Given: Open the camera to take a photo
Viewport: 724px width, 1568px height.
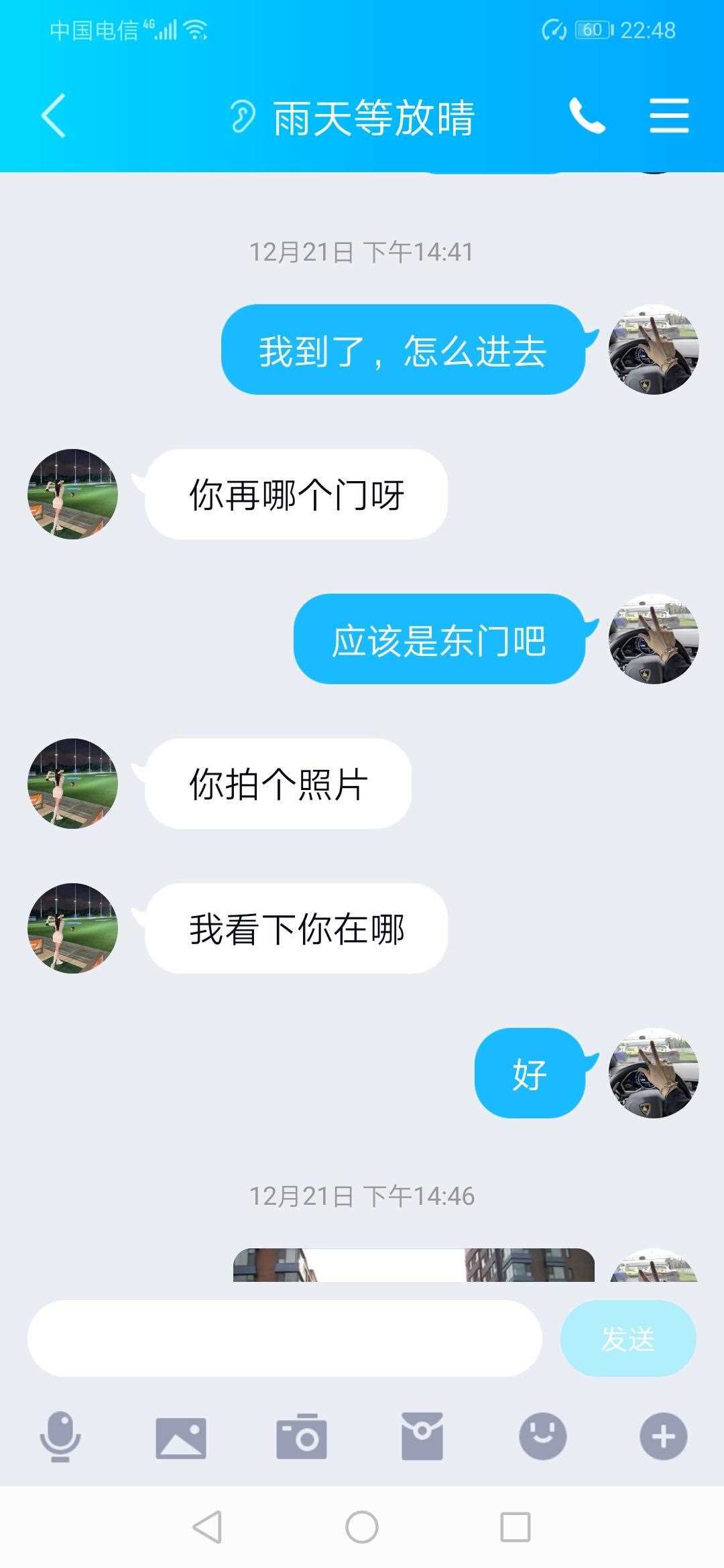Looking at the screenshot, I should click(302, 1436).
